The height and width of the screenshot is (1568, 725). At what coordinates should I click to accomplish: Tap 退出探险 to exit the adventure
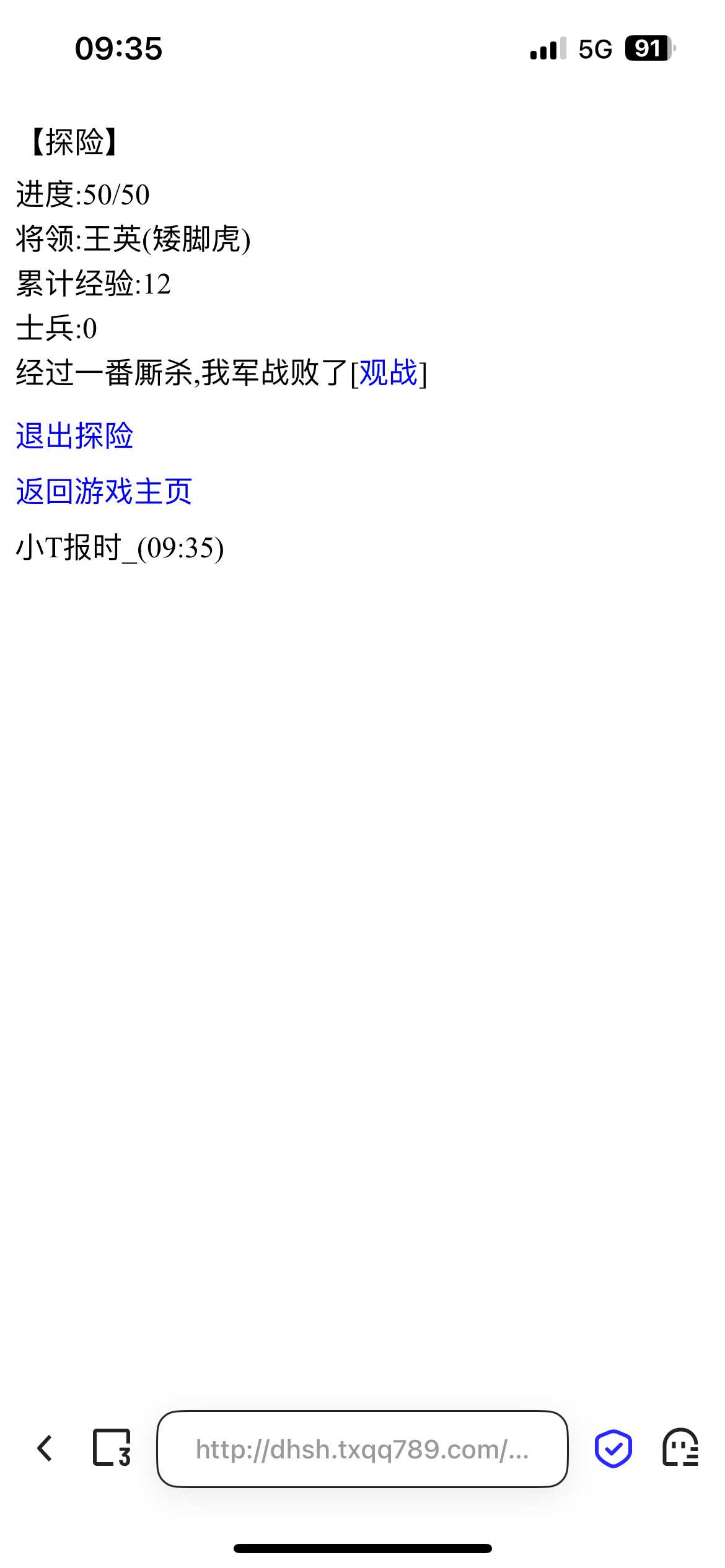pyautogui.click(x=74, y=436)
